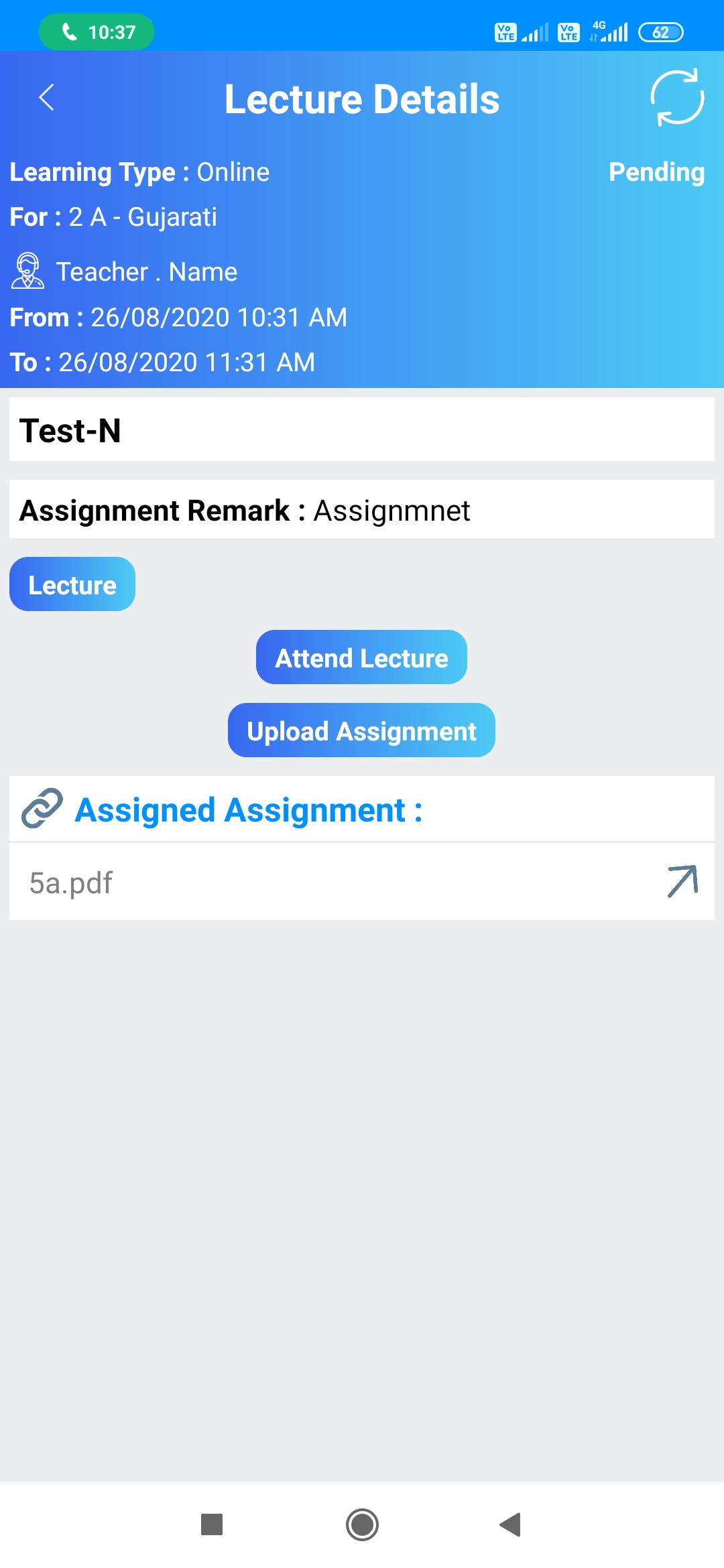Tap the Attend Lecture button
The image size is (724, 1568).
pos(361,657)
